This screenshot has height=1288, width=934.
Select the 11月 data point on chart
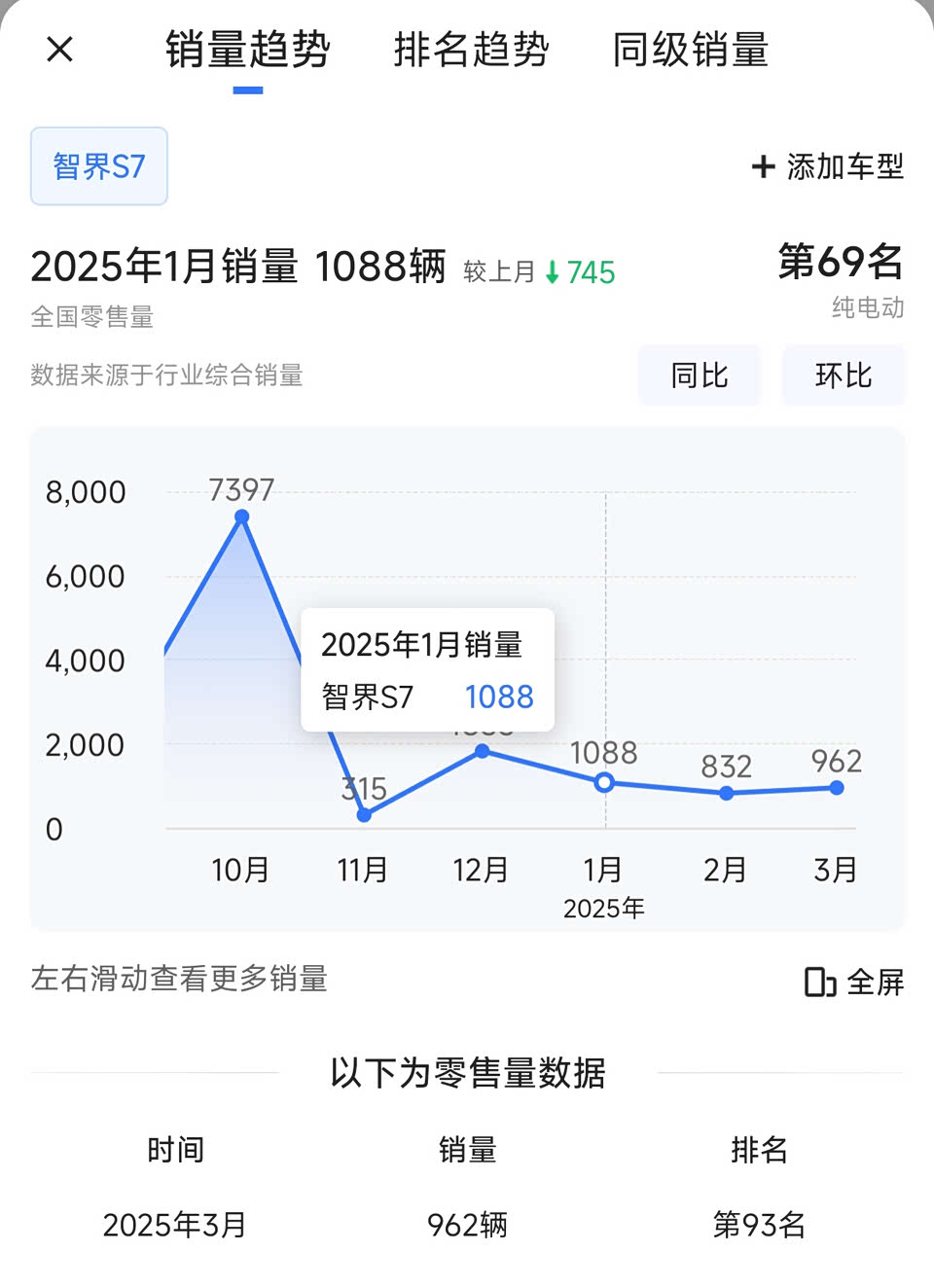[x=364, y=814]
